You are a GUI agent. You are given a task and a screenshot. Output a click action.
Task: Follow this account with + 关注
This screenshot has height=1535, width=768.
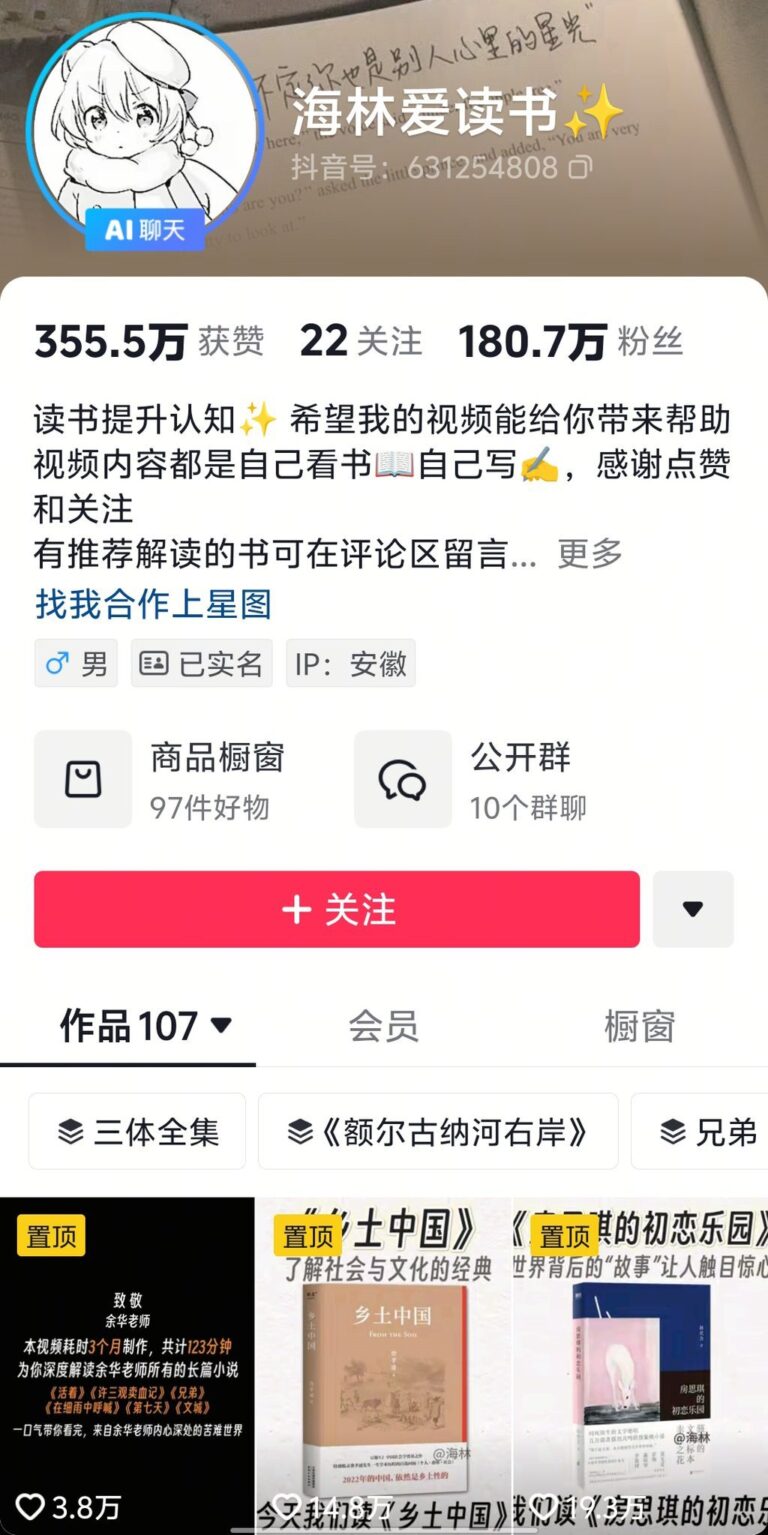tap(337, 909)
